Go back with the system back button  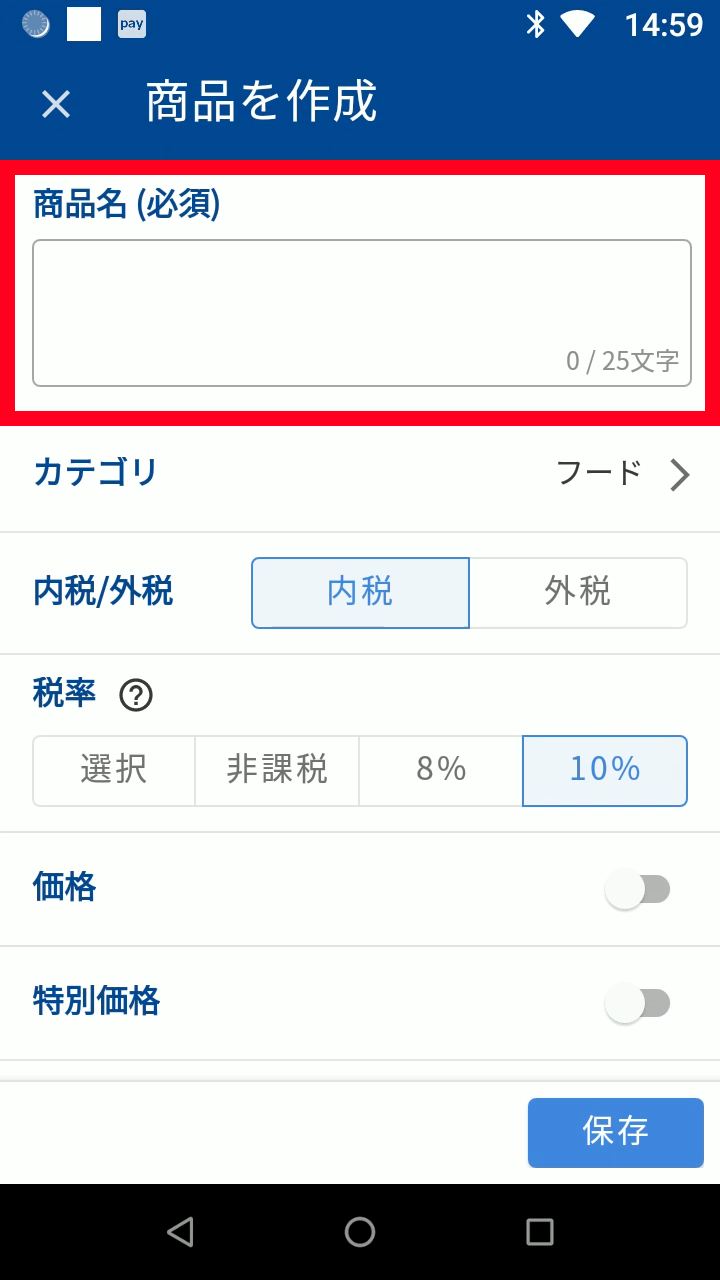coord(180,1232)
